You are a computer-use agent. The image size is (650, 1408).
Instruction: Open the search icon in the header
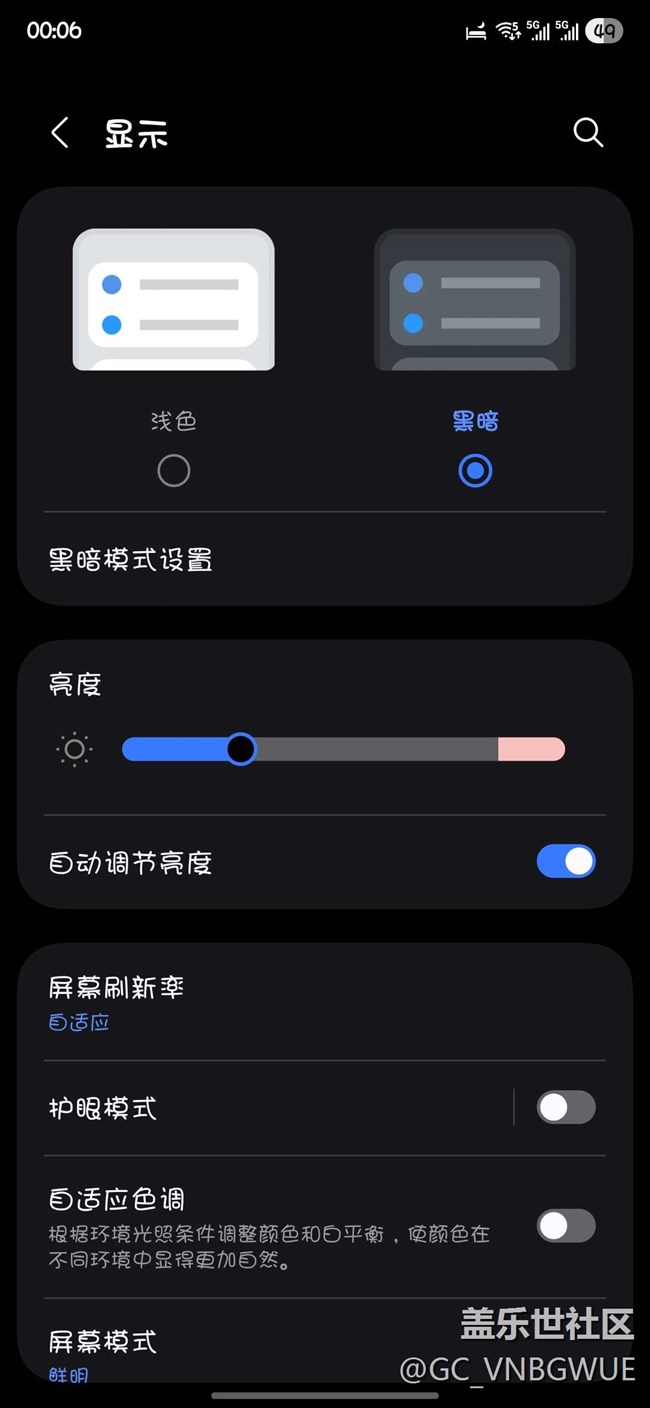[588, 133]
